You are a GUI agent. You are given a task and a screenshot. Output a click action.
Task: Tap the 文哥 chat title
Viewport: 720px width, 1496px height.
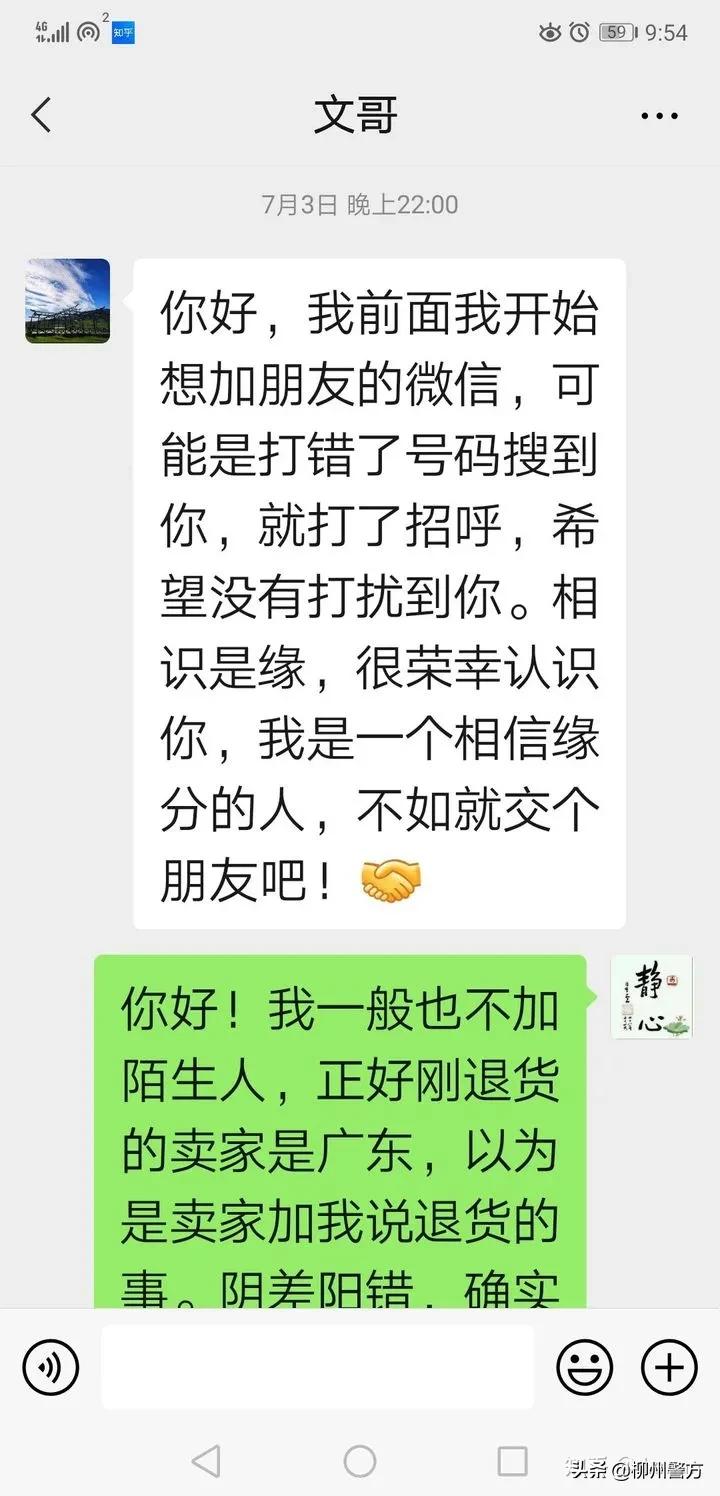coord(360,115)
